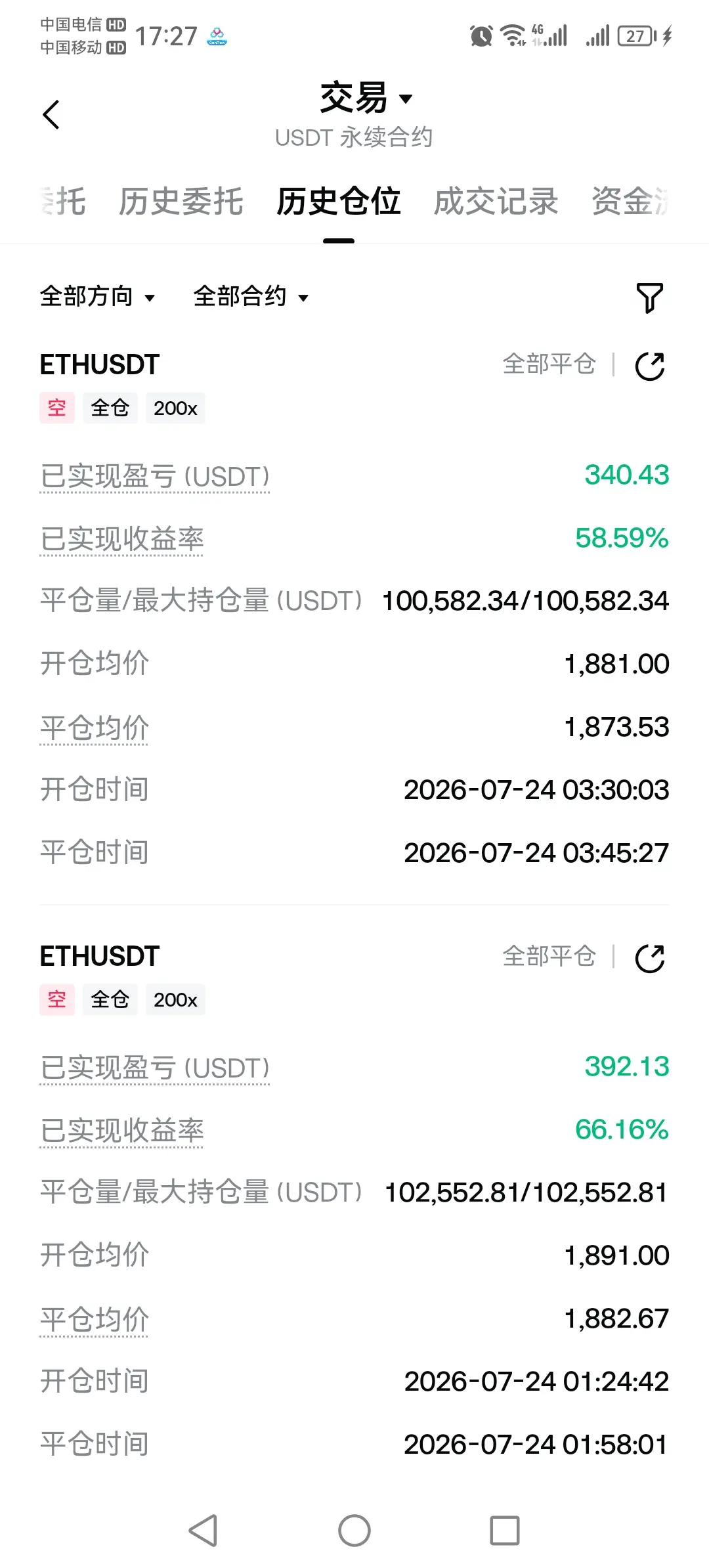Screen dimensions: 709x1568
Task: Tap 已实现收益率 label showing 66.16%
Action: tap(121, 1131)
